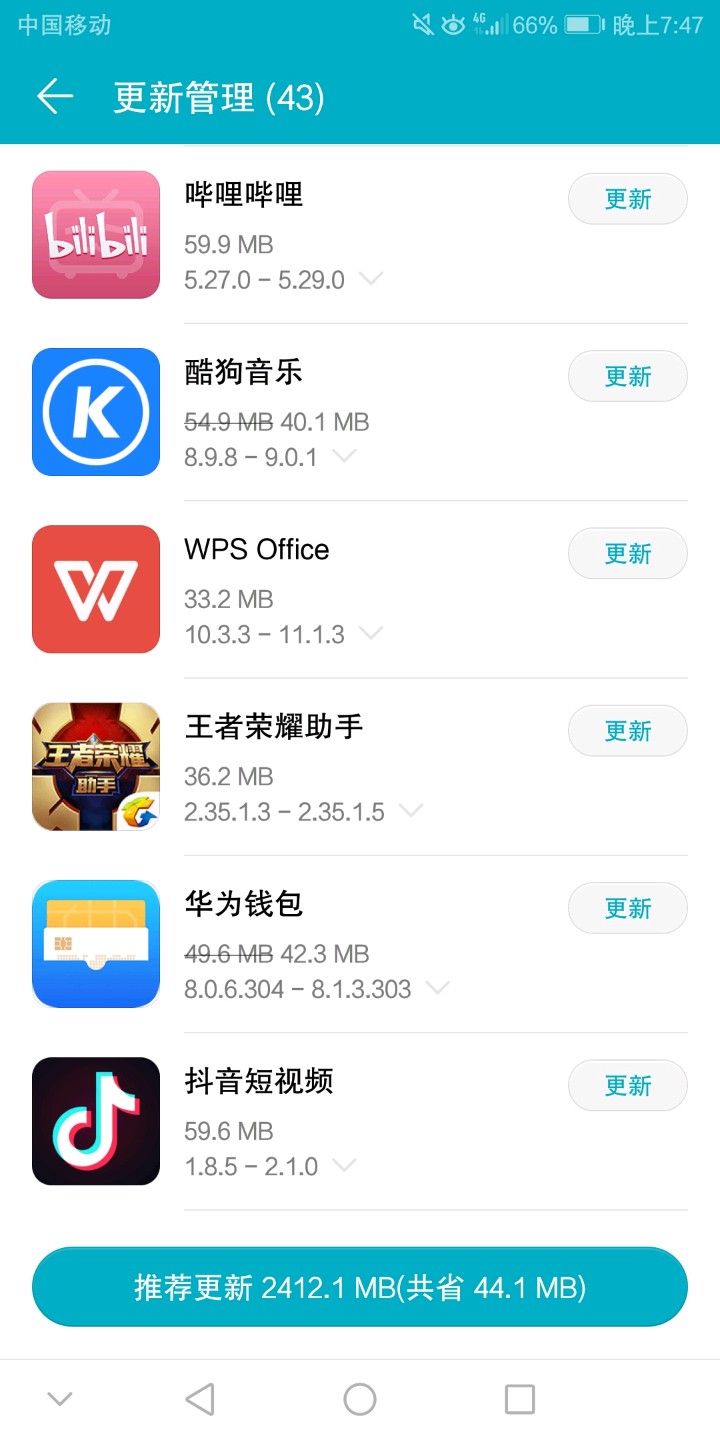Tap 推荐更新 2412.1 MB button

click(x=360, y=1287)
